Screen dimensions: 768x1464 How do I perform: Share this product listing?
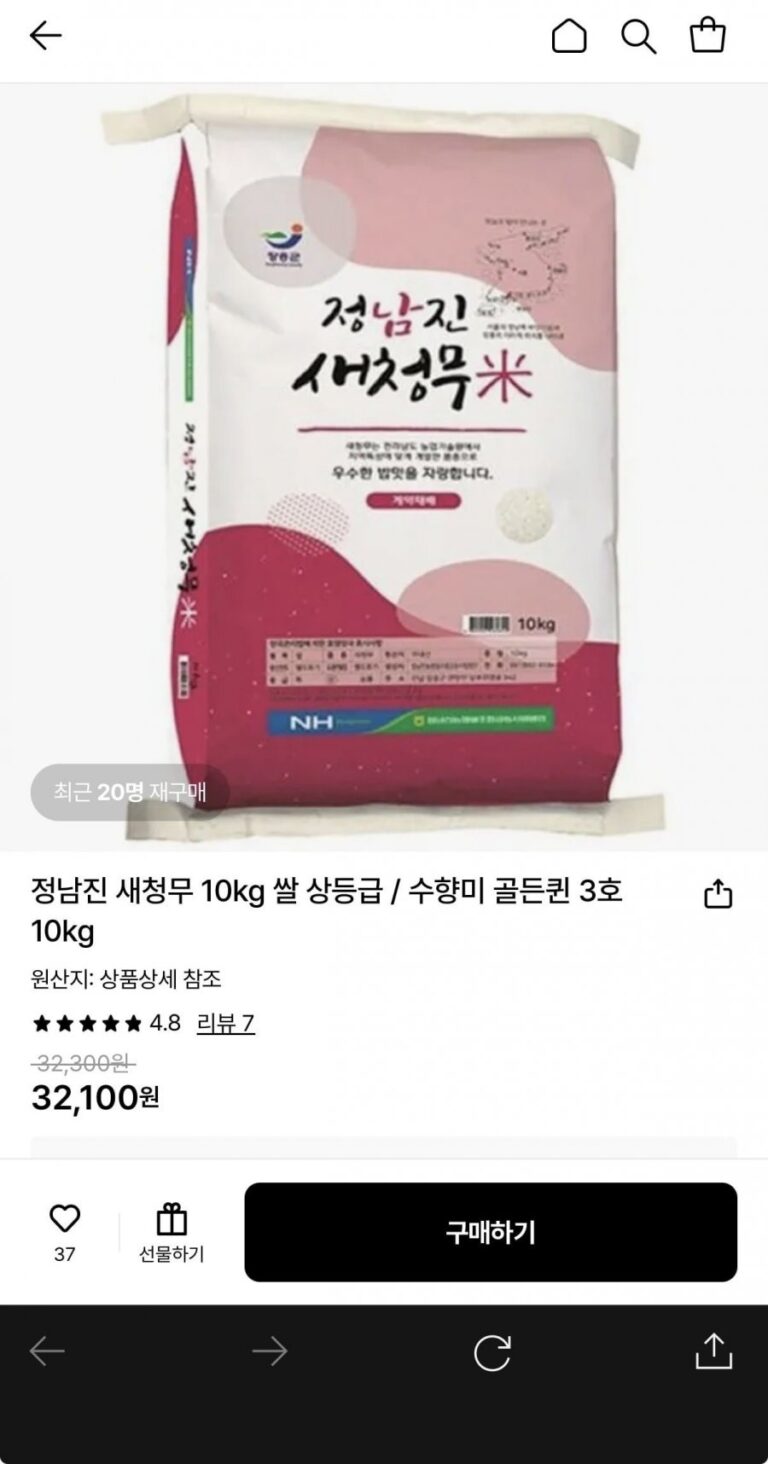click(718, 894)
